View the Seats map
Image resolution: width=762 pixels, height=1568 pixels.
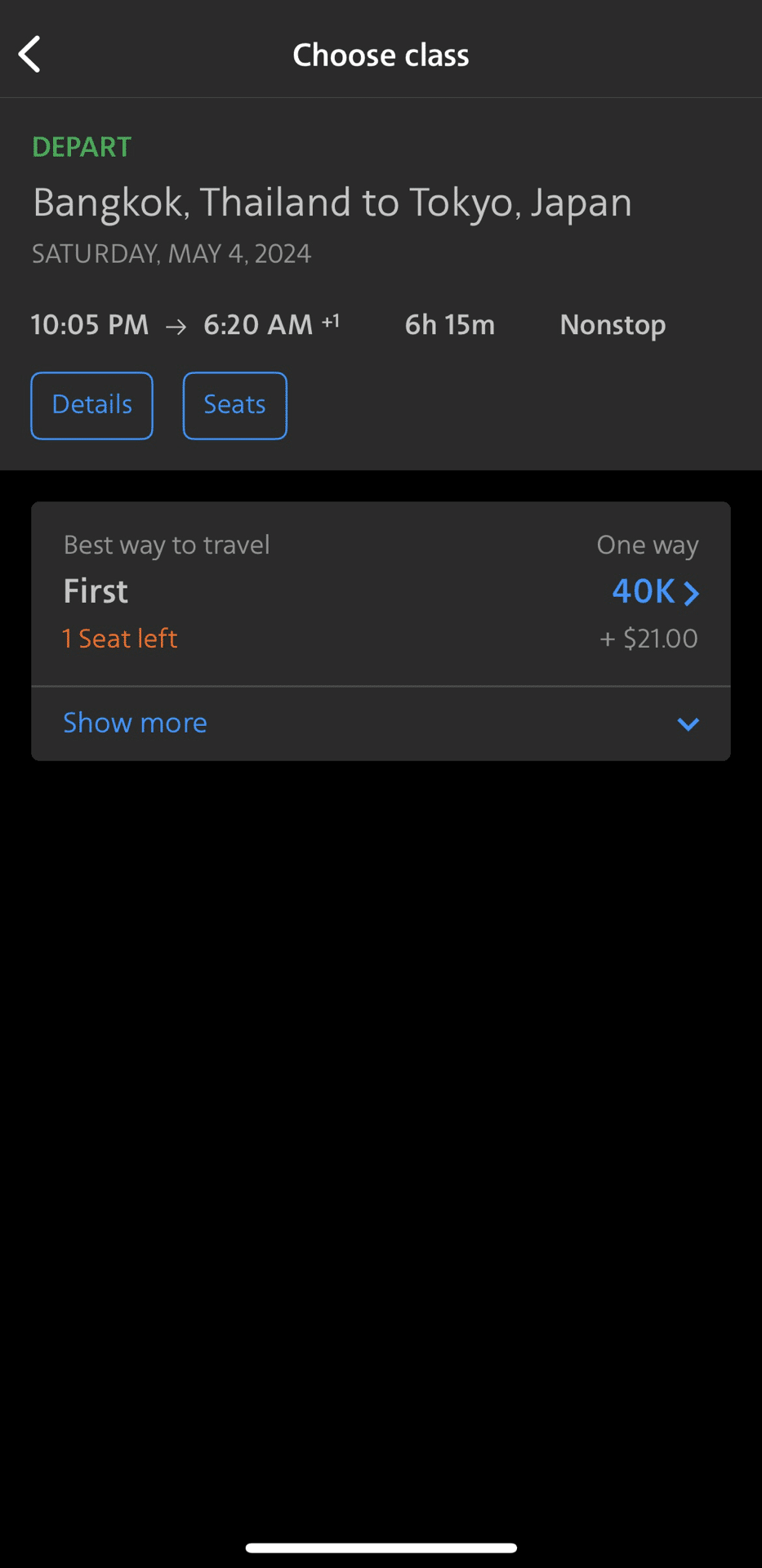(235, 406)
